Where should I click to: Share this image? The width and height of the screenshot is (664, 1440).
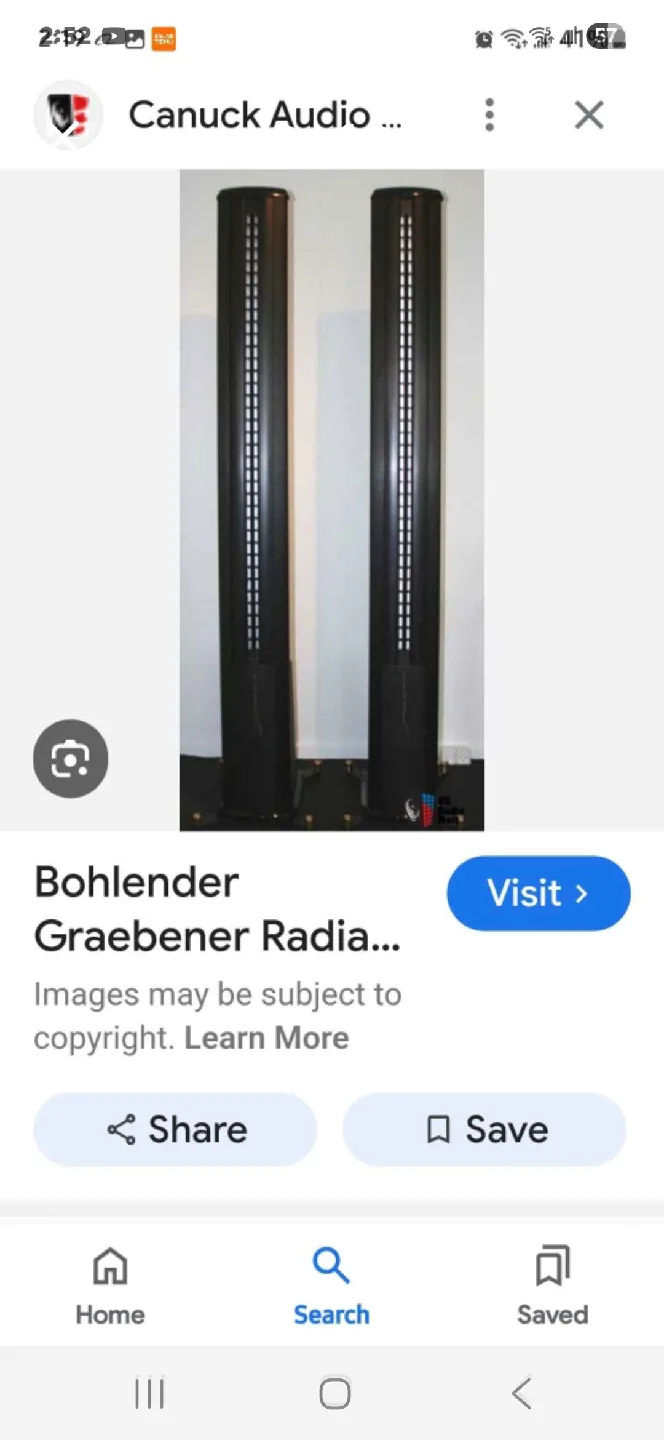pos(176,1130)
